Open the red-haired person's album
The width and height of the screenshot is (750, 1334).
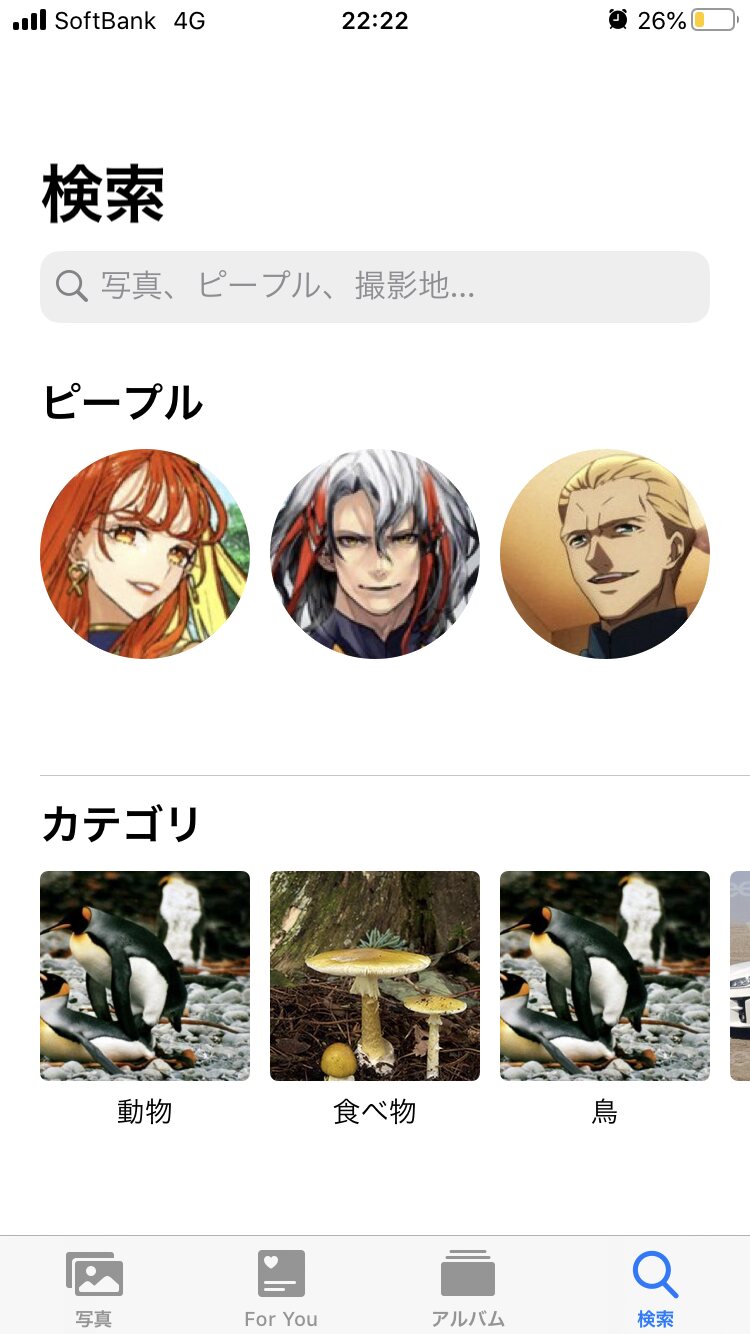click(x=145, y=554)
